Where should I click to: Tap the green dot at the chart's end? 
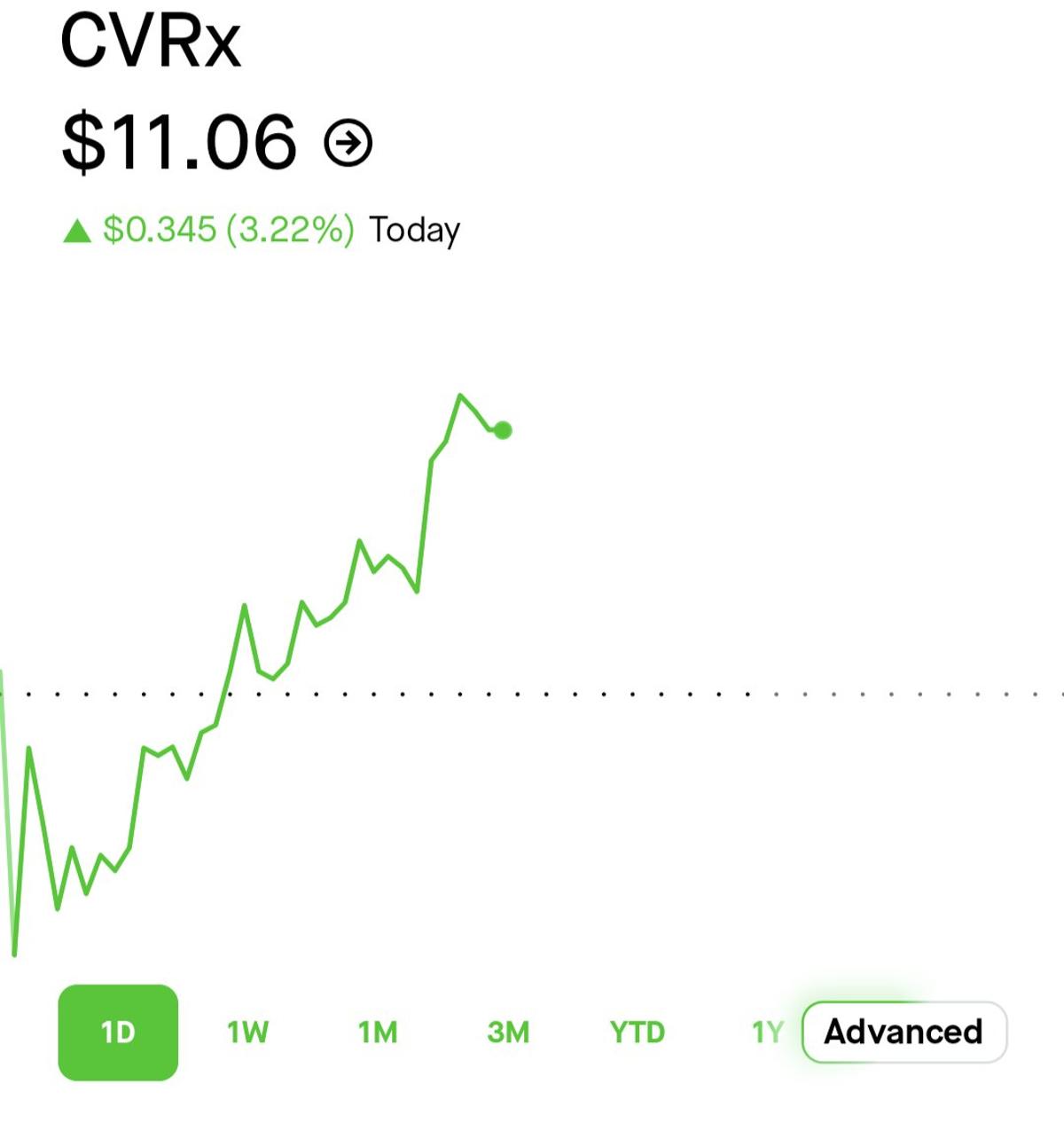pyautogui.click(x=502, y=431)
